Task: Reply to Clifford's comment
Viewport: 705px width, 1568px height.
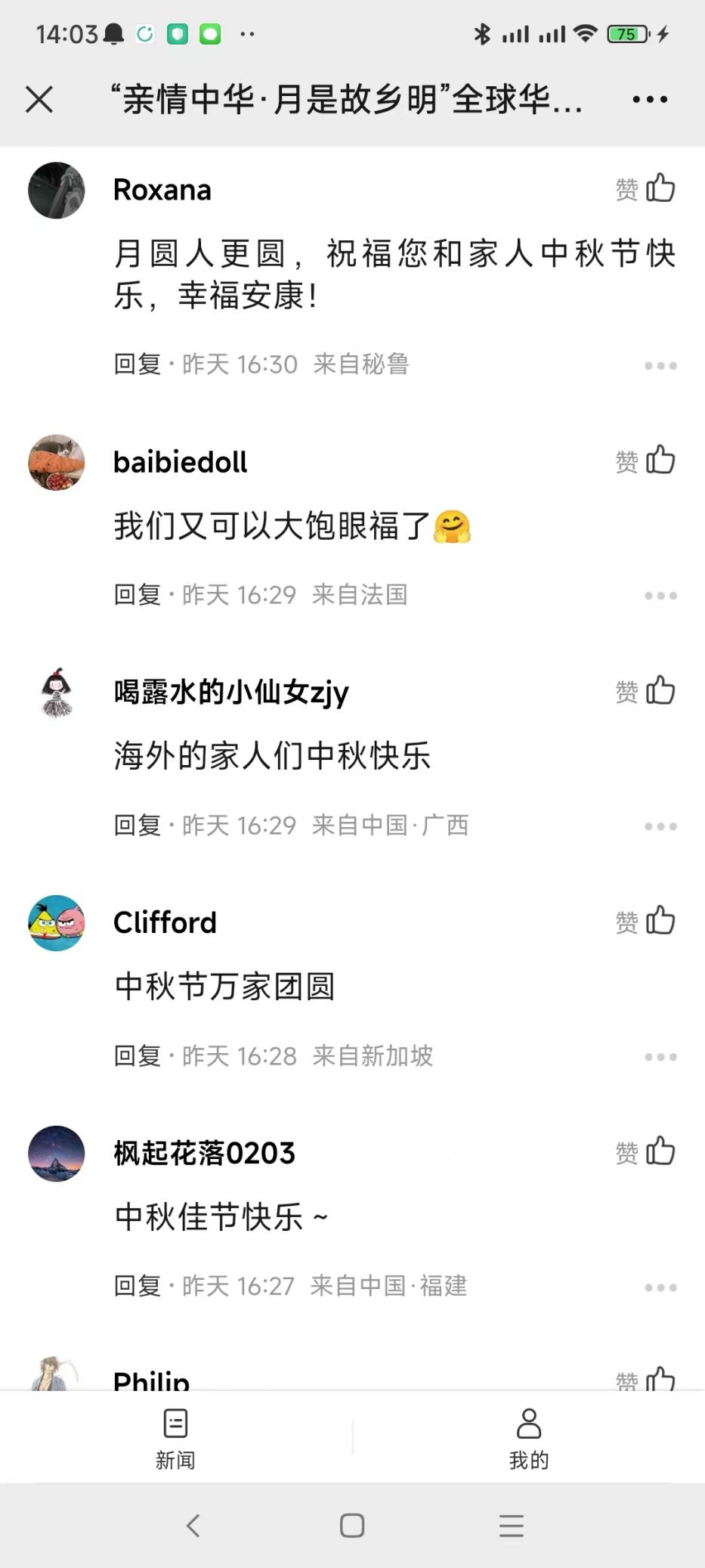Action: pos(138,1056)
